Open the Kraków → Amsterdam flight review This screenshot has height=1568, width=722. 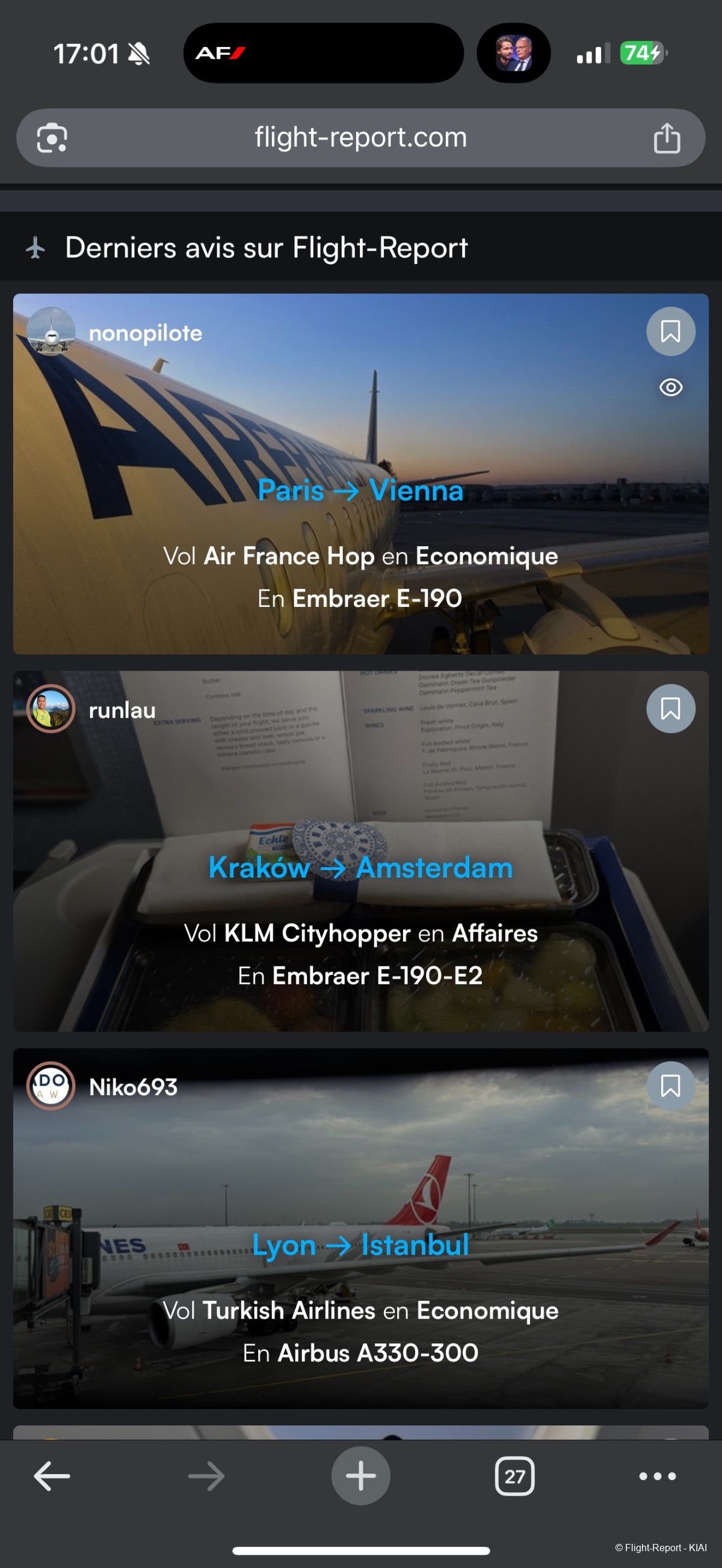click(360, 867)
